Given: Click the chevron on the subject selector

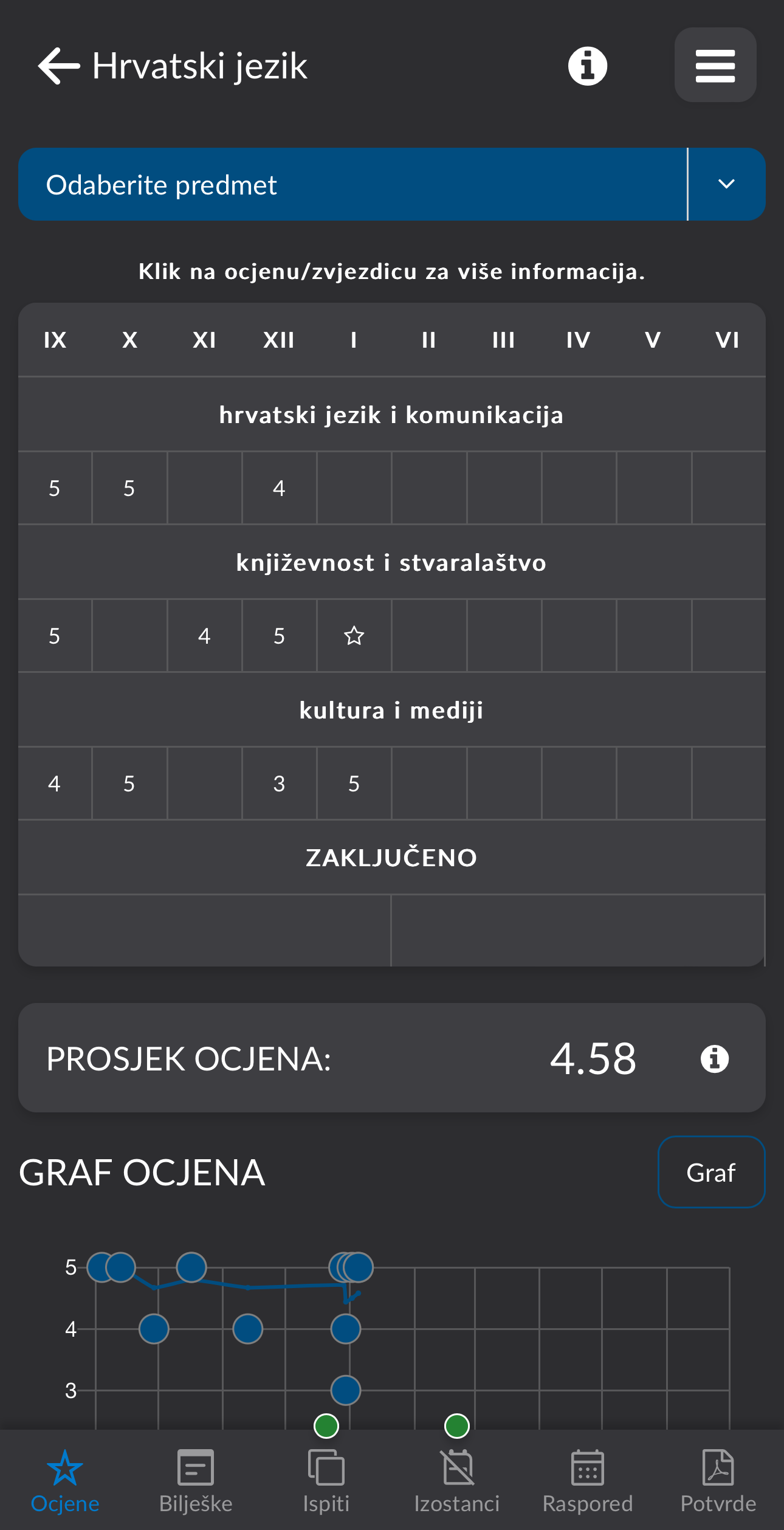Looking at the screenshot, I should point(727,184).
